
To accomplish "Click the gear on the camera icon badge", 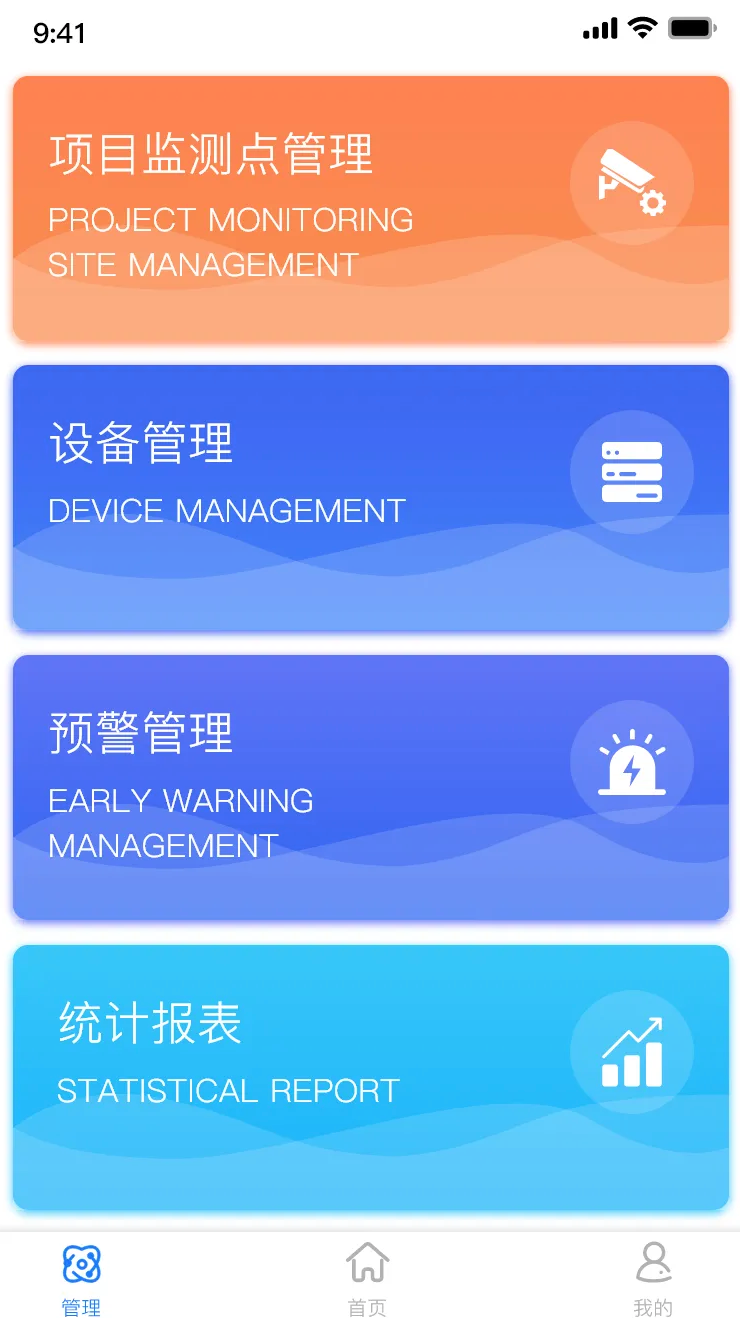I will coord(652,205).
